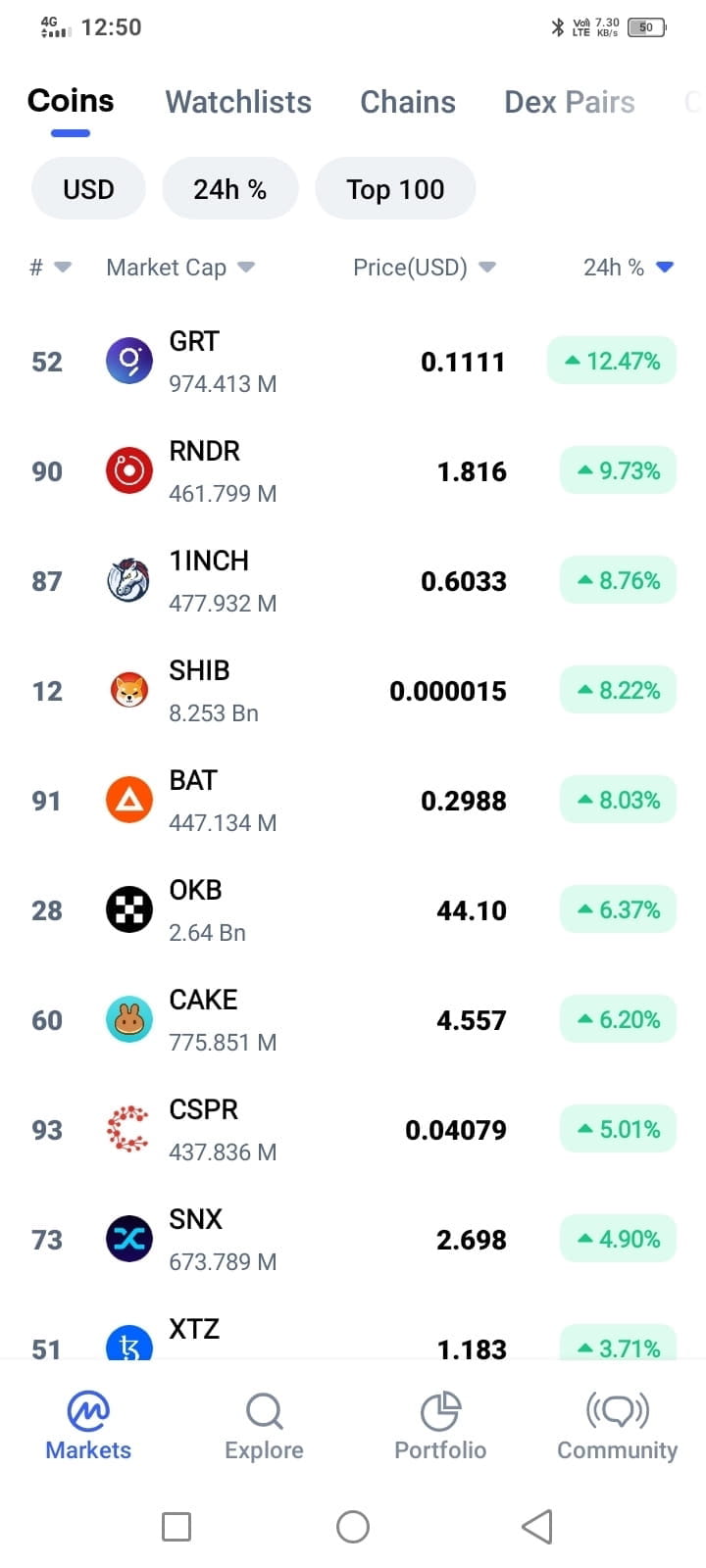Open the Chains tab
This screenshot has height=1568, width=706.
[x=408, y=102]
